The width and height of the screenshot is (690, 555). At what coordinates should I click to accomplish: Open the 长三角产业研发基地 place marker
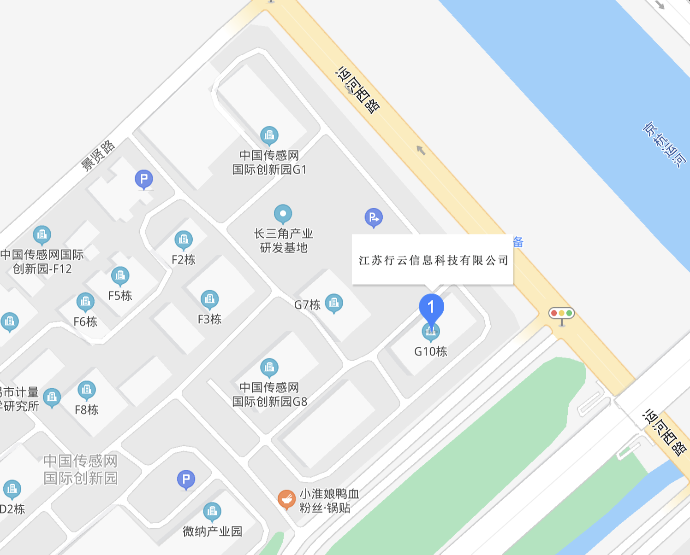(x=283, y=213)
